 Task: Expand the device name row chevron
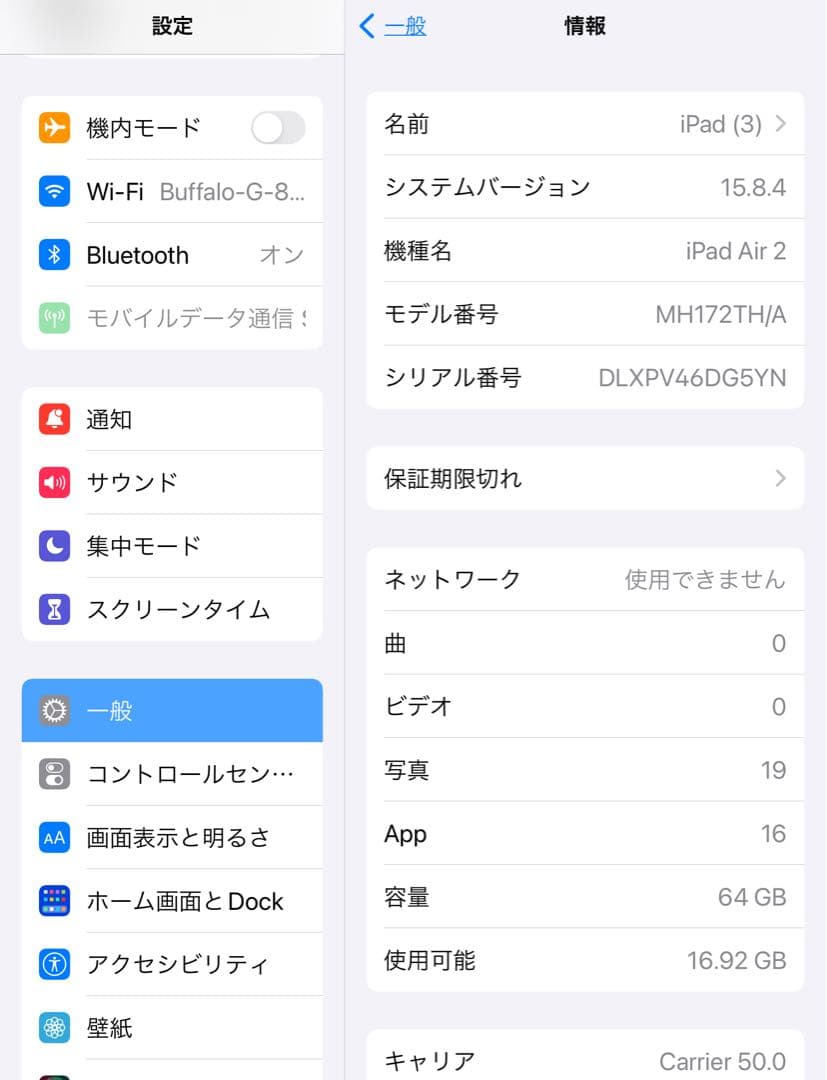pos(783,124)
